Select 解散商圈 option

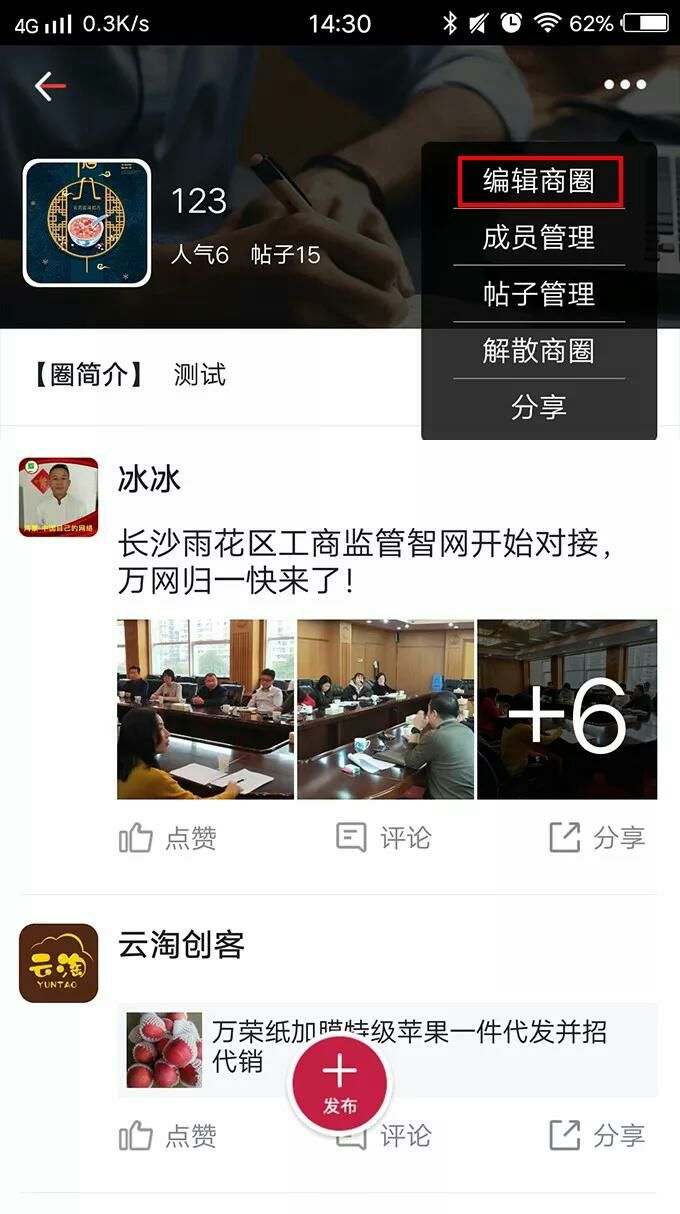pos(539,351)
